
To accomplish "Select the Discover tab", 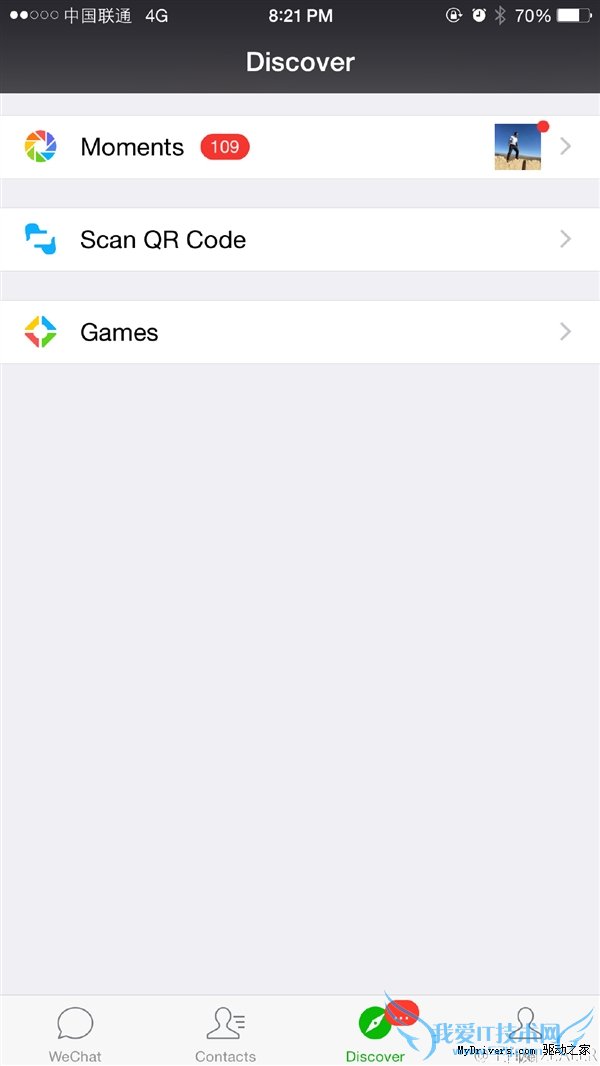I will point(375,1033).
